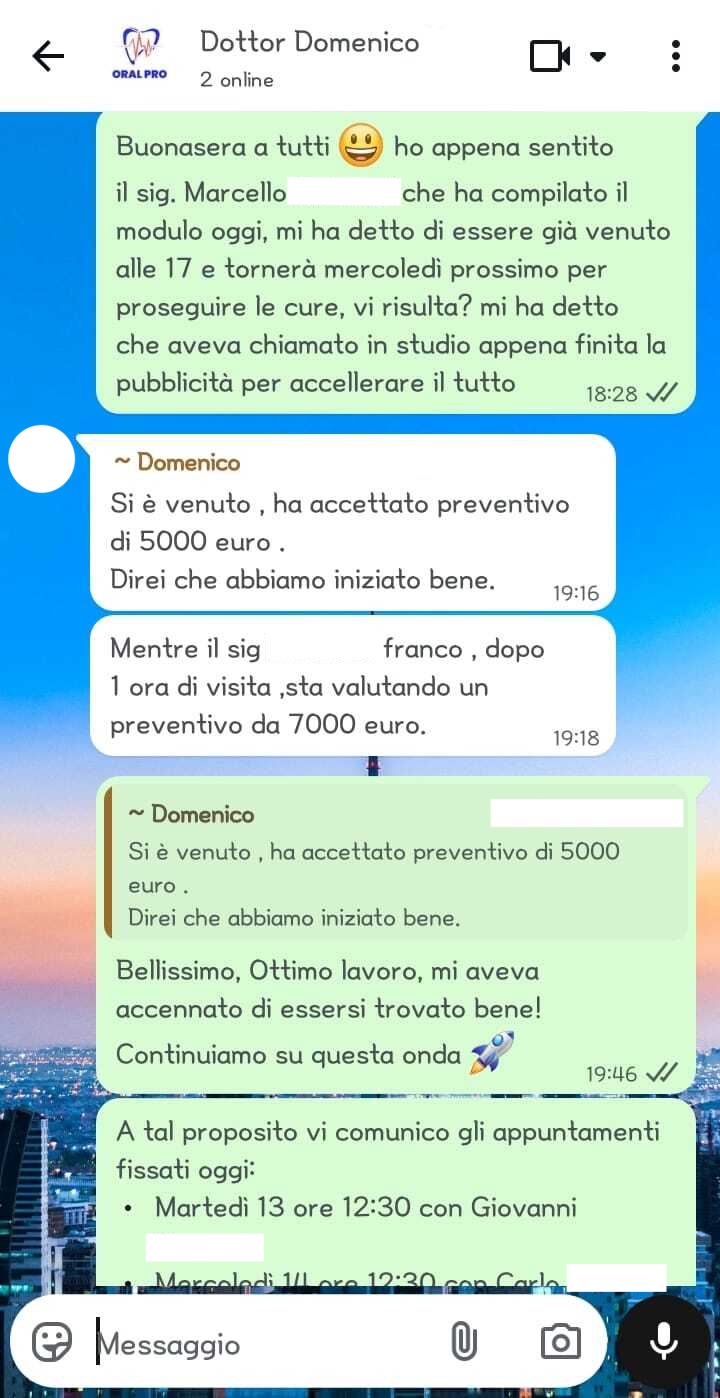Start a video call
The height and width of the screenshot is (1398, 720).
550,56
